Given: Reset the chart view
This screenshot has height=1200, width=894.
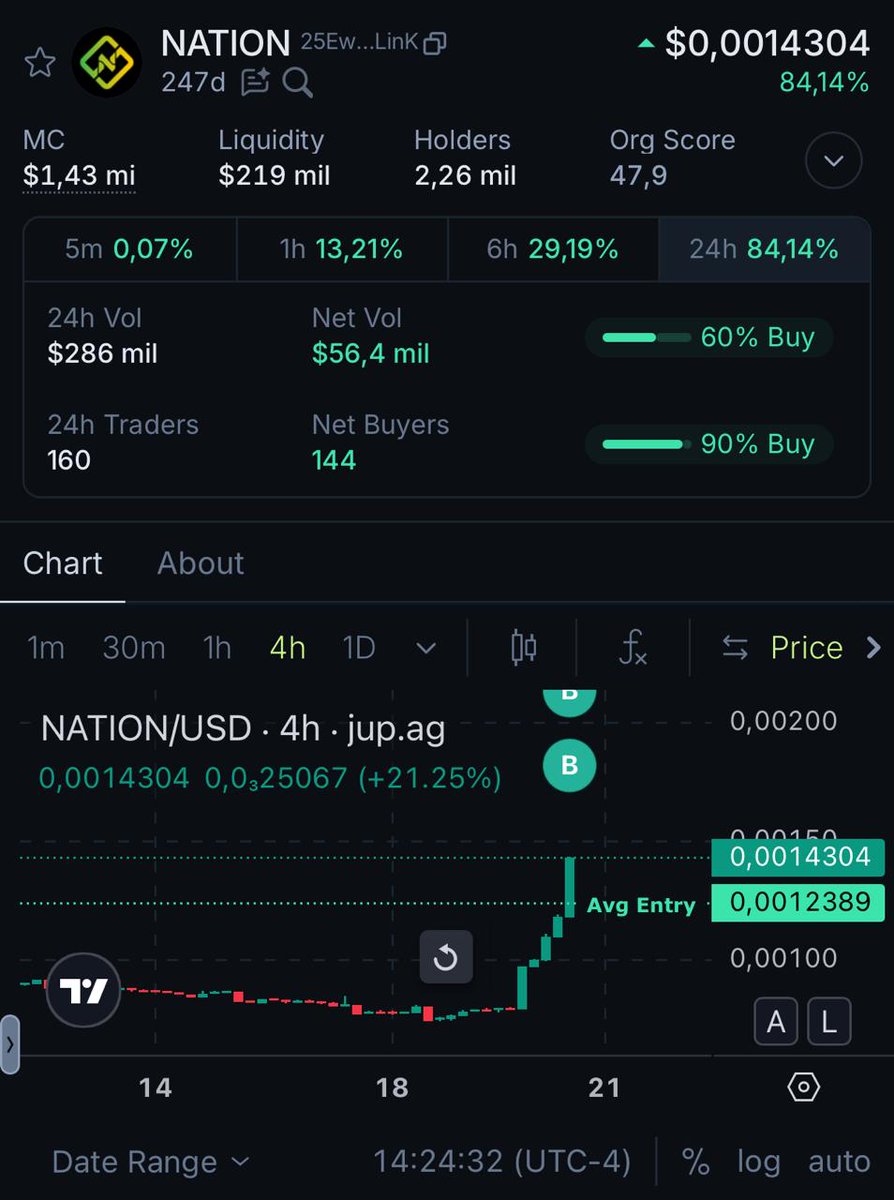Looking at the screenshot, I should pyautogui.click(x=445, y=958).
